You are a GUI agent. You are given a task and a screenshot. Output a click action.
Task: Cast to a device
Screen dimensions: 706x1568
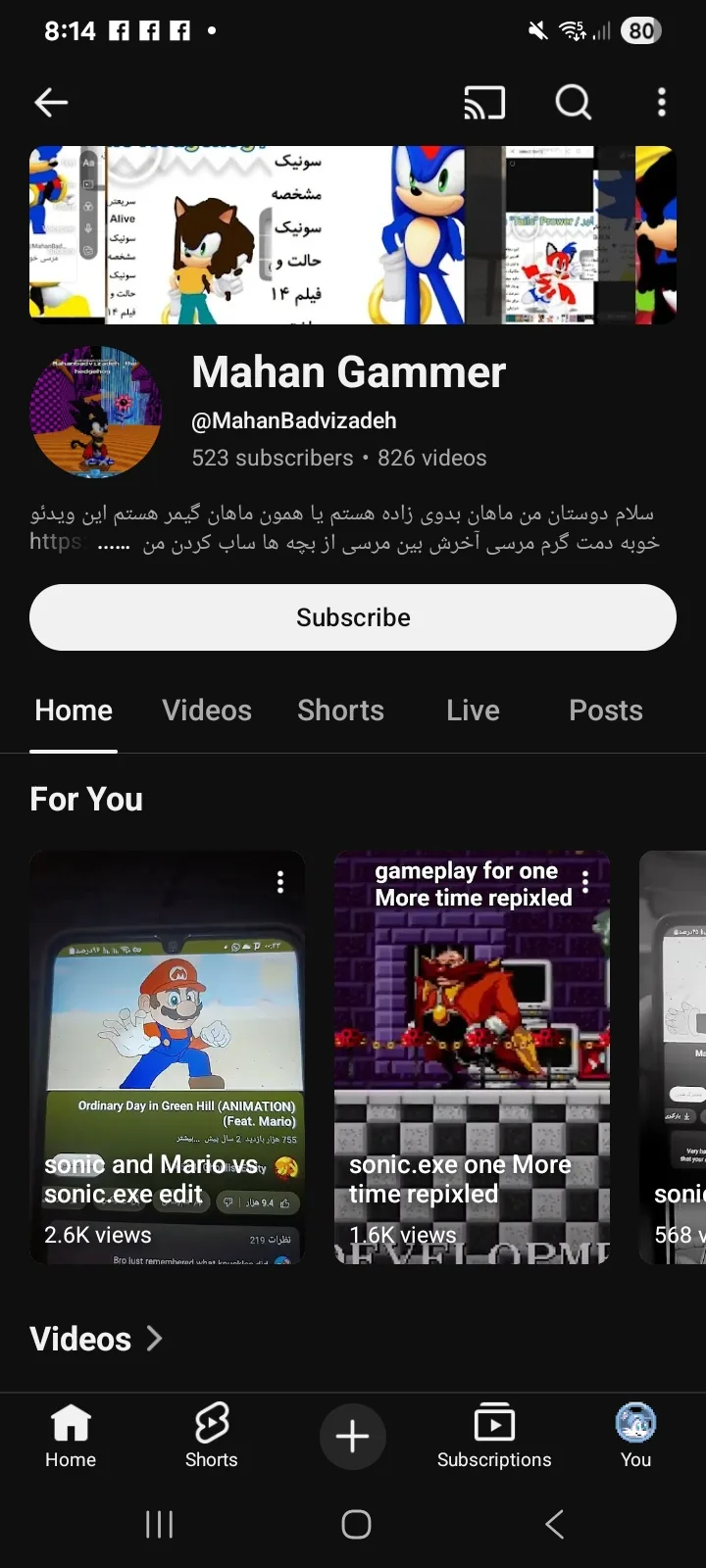[484, 102]
